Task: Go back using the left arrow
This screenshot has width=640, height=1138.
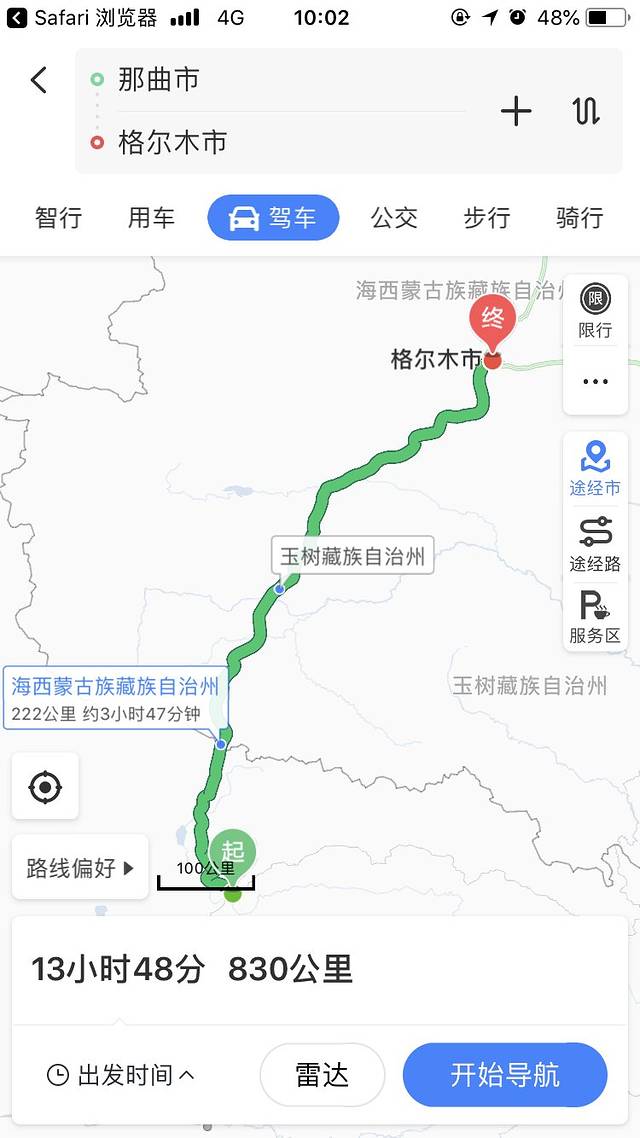Action: [x=39, y=80]
